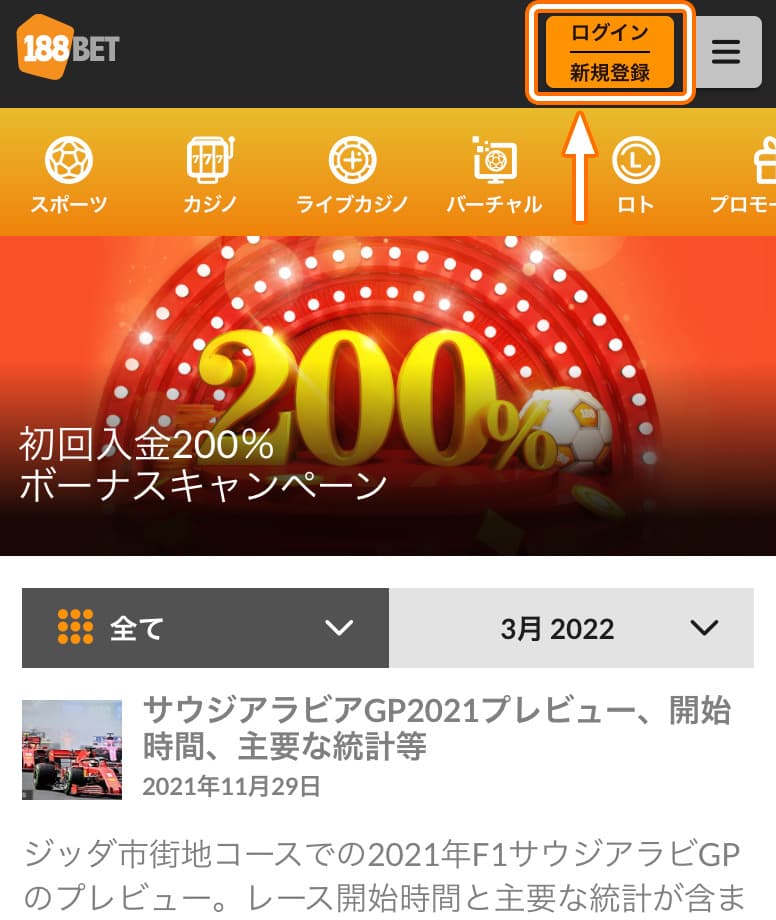Open the バーチャル section
The width and height of the screenshot is (776, 920).
point(494,176)
